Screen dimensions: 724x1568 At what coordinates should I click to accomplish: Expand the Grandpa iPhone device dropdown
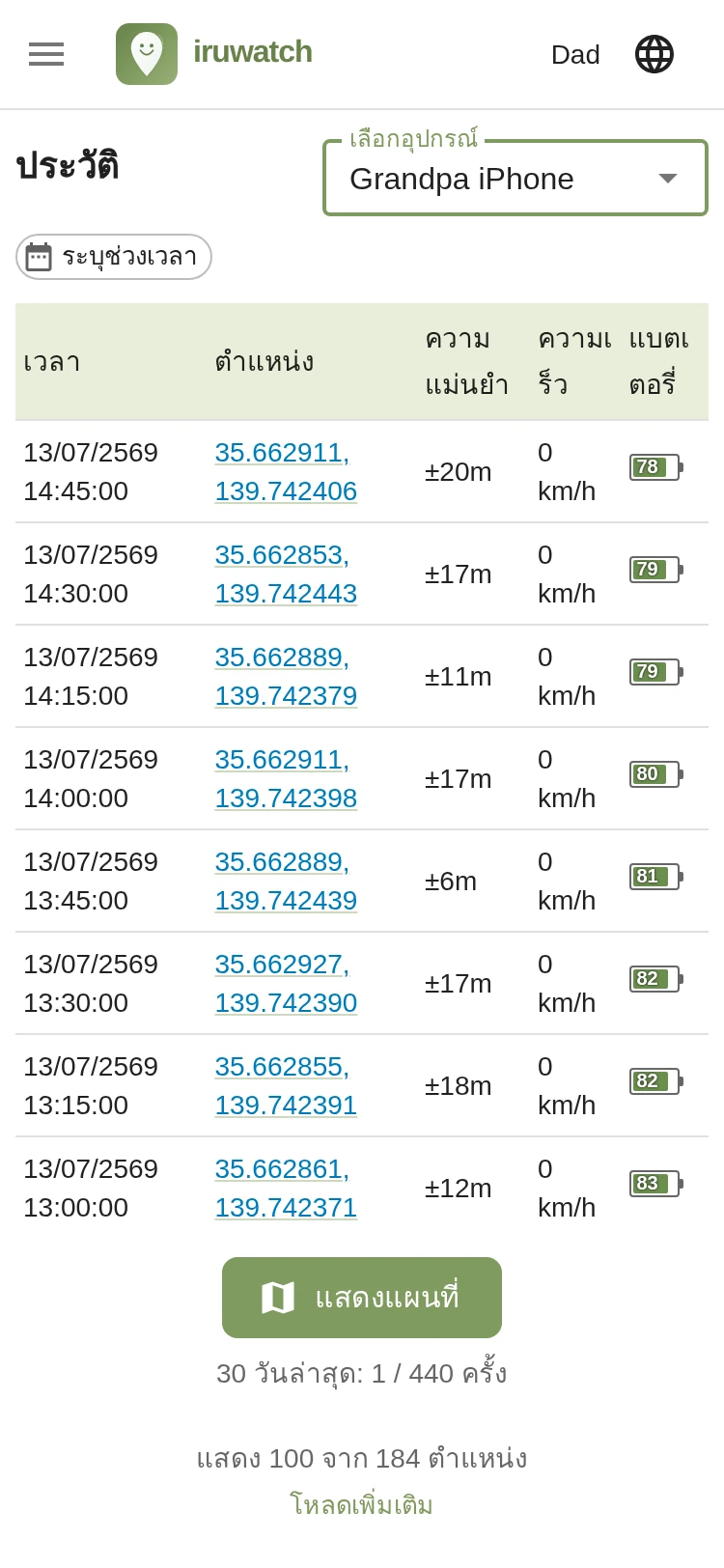coord(515,178)
